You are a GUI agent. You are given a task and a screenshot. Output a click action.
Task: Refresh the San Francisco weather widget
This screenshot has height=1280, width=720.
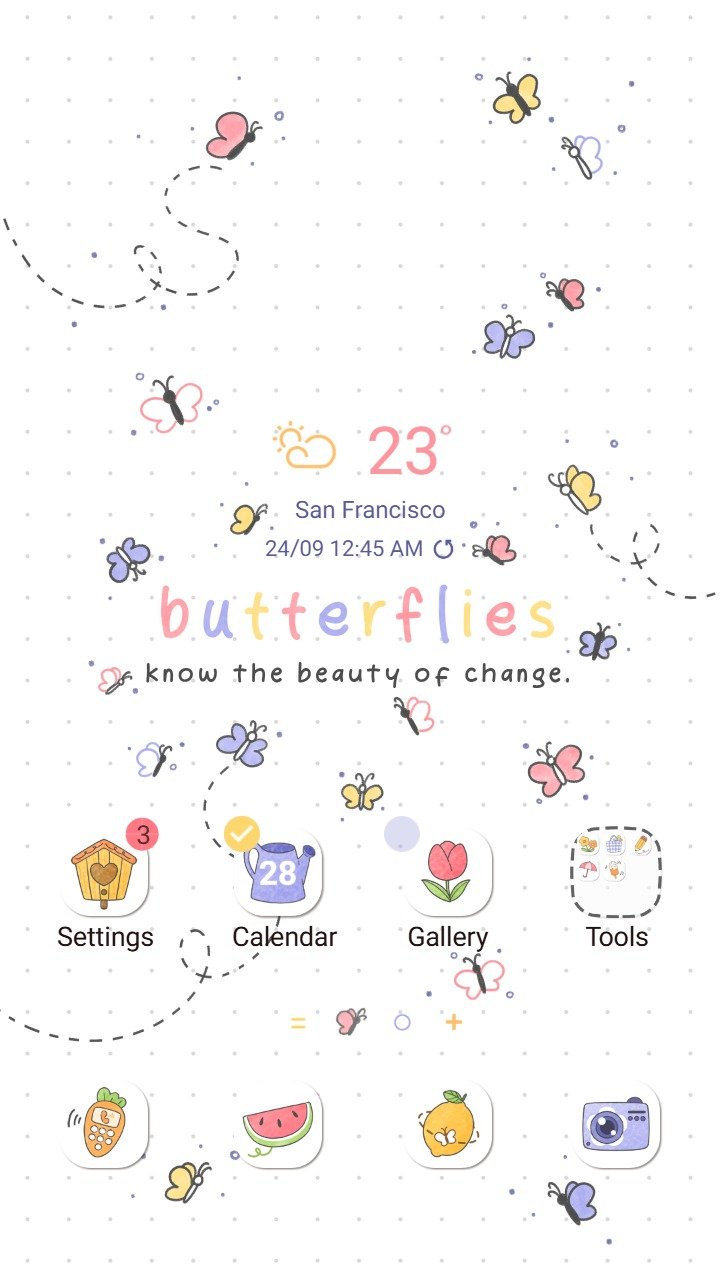coord(443,548)
